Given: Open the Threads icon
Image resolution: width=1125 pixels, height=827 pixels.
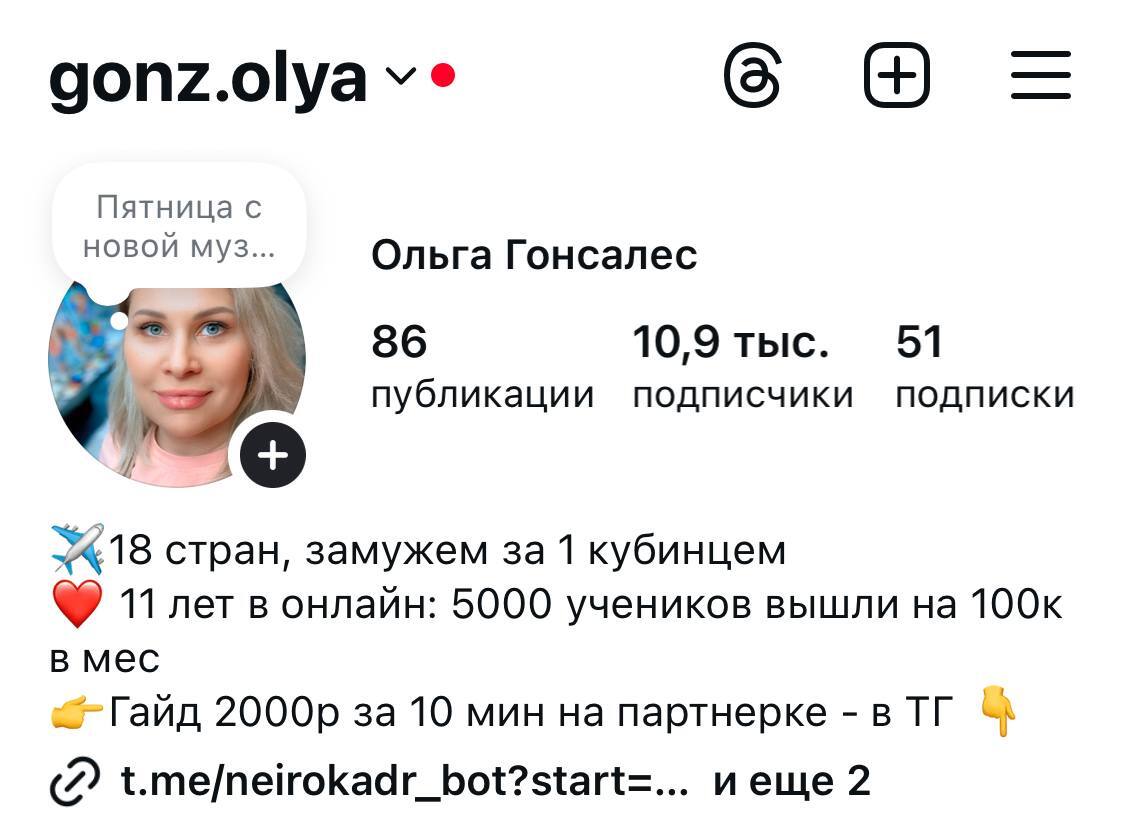Looking at the screenshot, I should pyautogui.click(x=751, y=77).
